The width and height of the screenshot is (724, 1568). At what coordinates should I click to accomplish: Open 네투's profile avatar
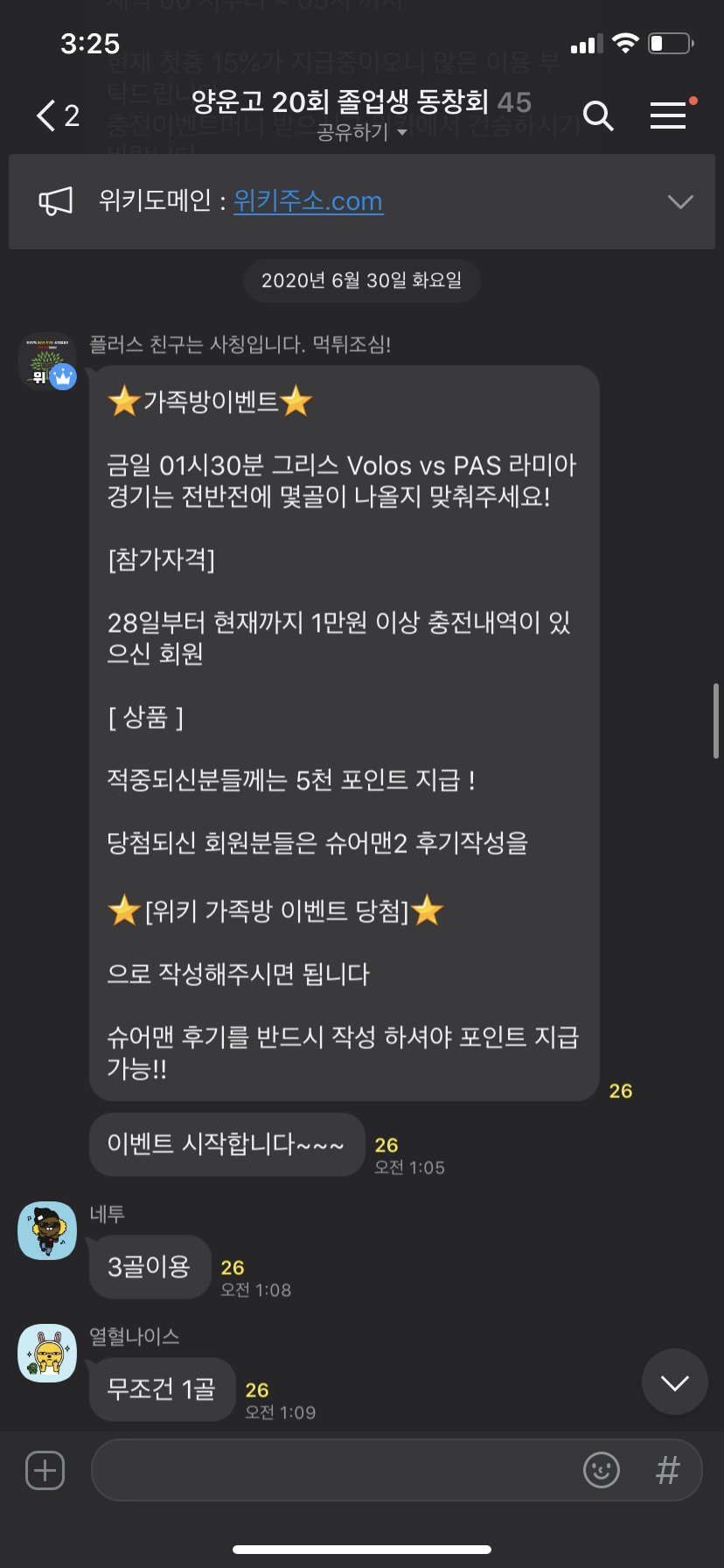point(47,1230)
